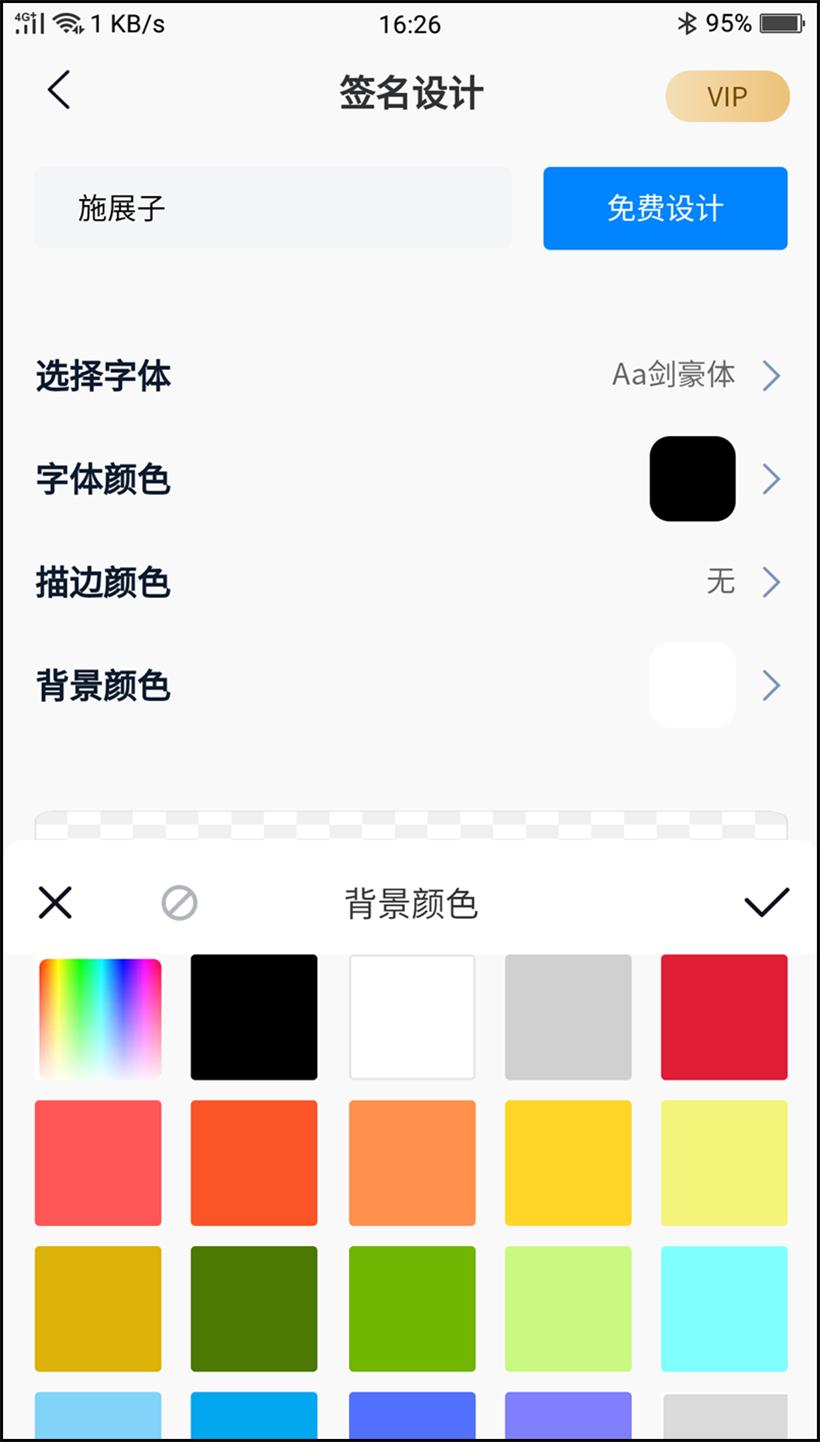Choose the orange background swatch
Screen dimensions: 820x1442
coord(410,1163)
